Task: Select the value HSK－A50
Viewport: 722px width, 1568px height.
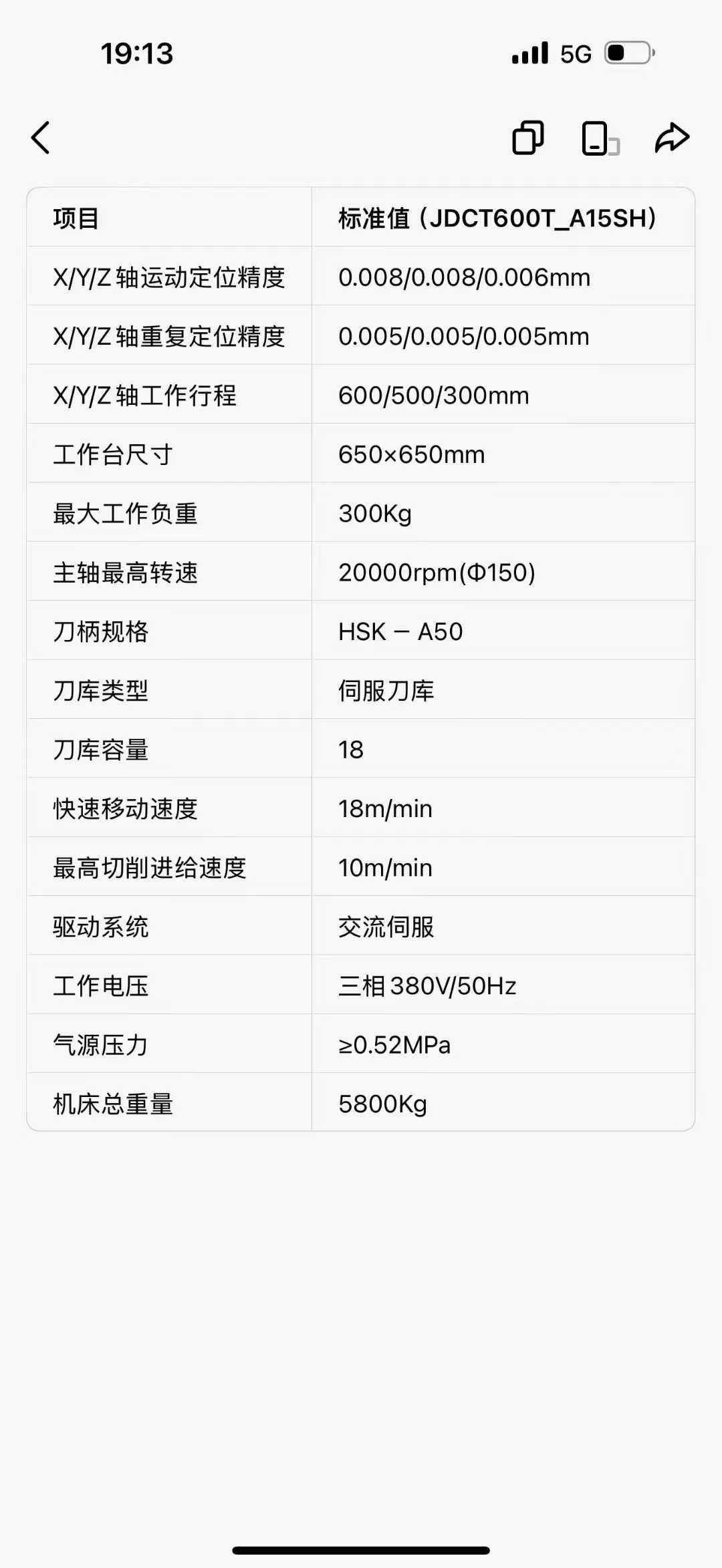Action: [x=401, y=631]
